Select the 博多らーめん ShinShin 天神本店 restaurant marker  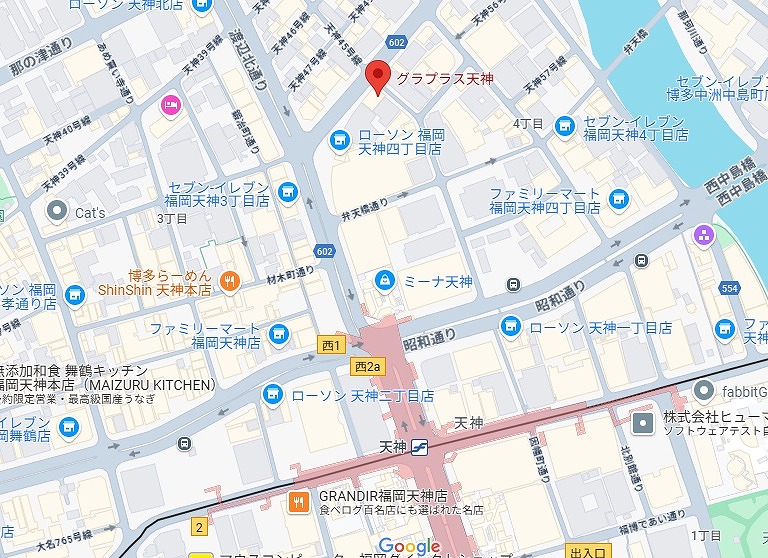point(229,281)
